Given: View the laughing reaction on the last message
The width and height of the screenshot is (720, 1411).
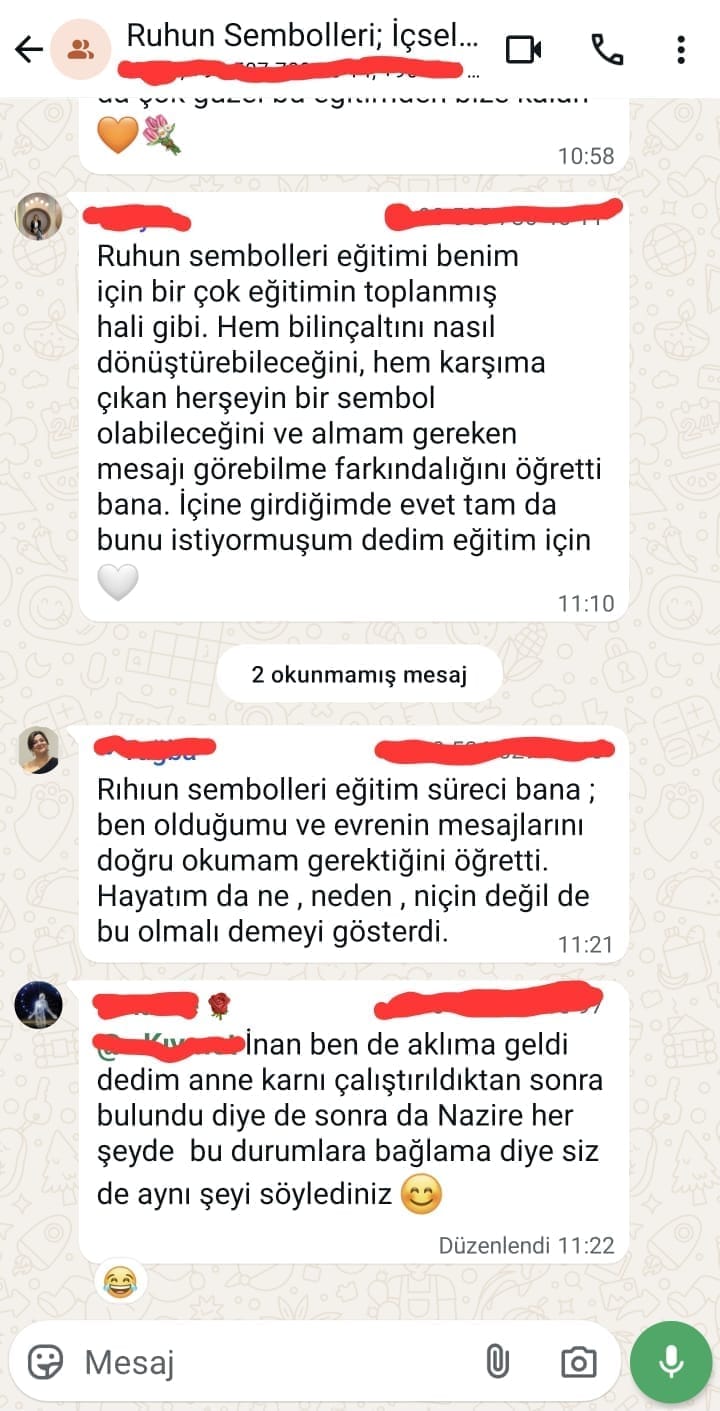Looking at the screenshot, I should pyautogui.click(x=121, y=1281).
